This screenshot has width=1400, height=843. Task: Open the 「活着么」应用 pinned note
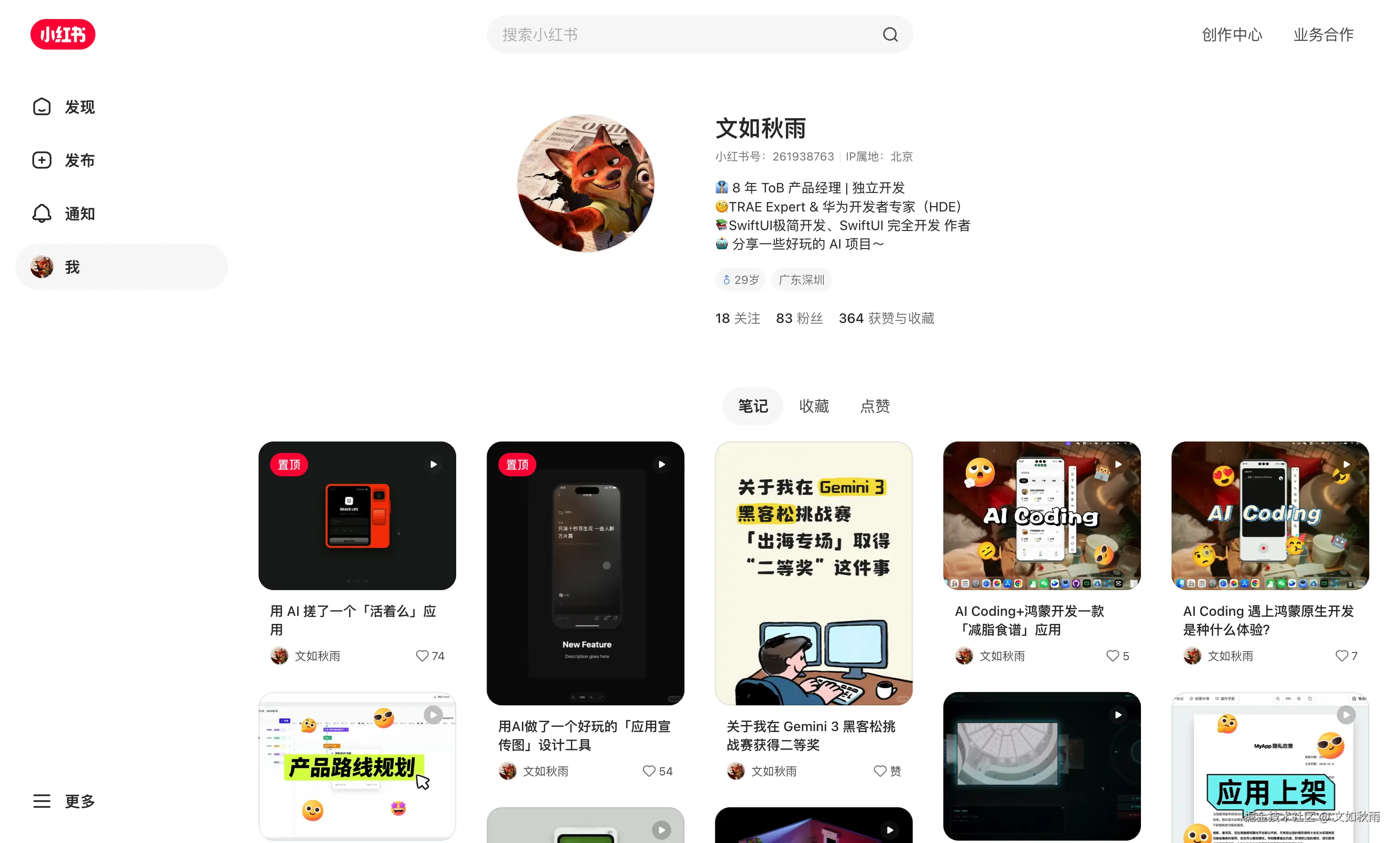pyautogui.click(x=357, y=515)
